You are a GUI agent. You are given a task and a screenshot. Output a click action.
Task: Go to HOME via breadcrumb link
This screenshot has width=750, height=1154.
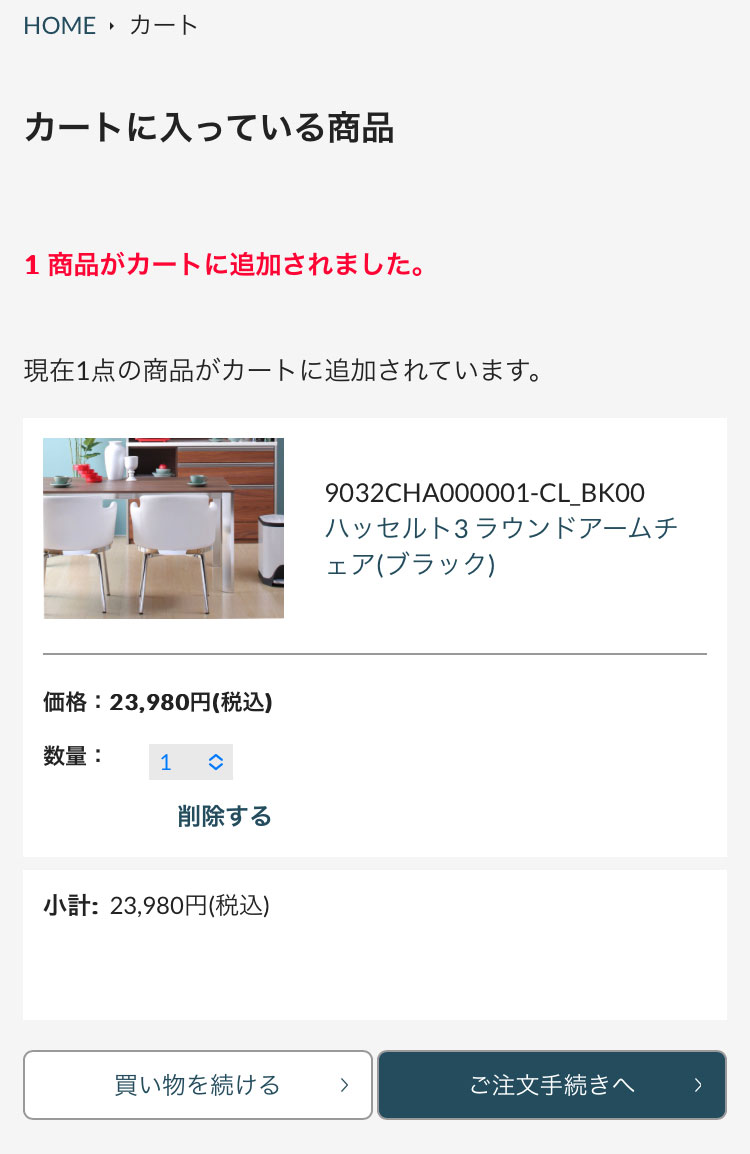point(59,26)
